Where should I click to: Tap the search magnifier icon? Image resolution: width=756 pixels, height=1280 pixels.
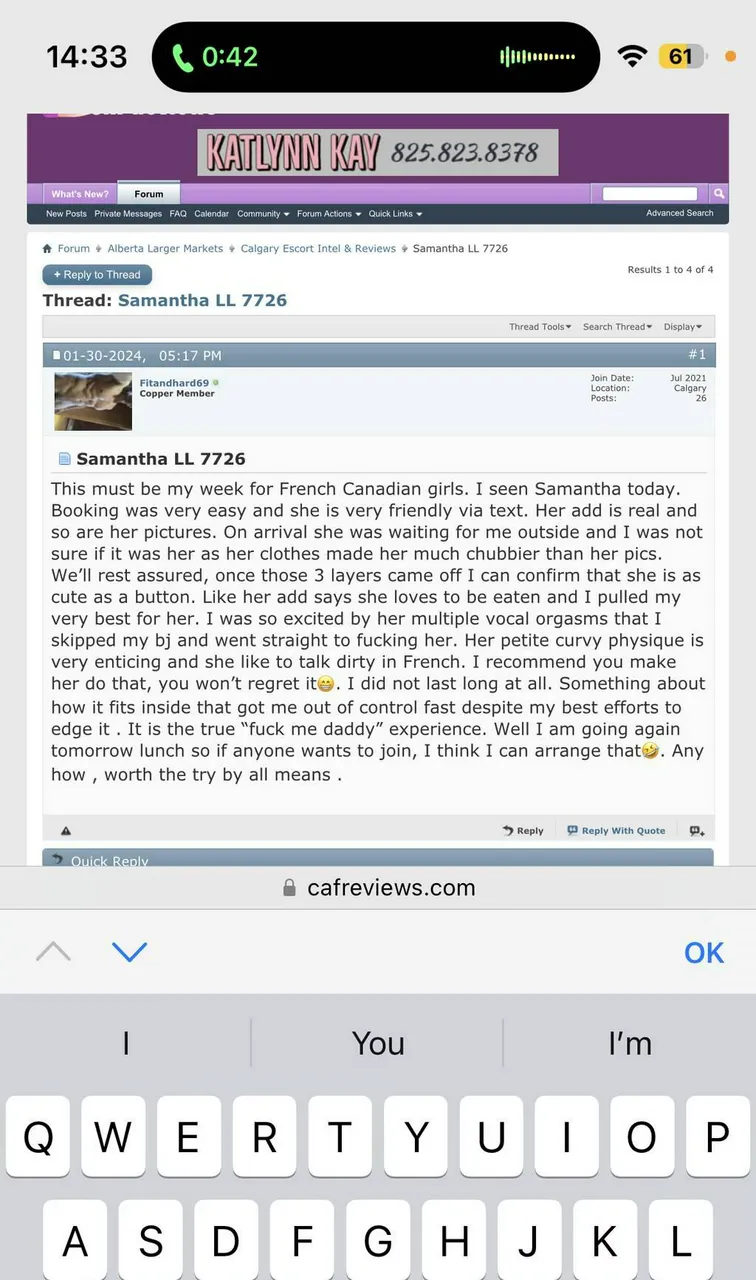719,194
